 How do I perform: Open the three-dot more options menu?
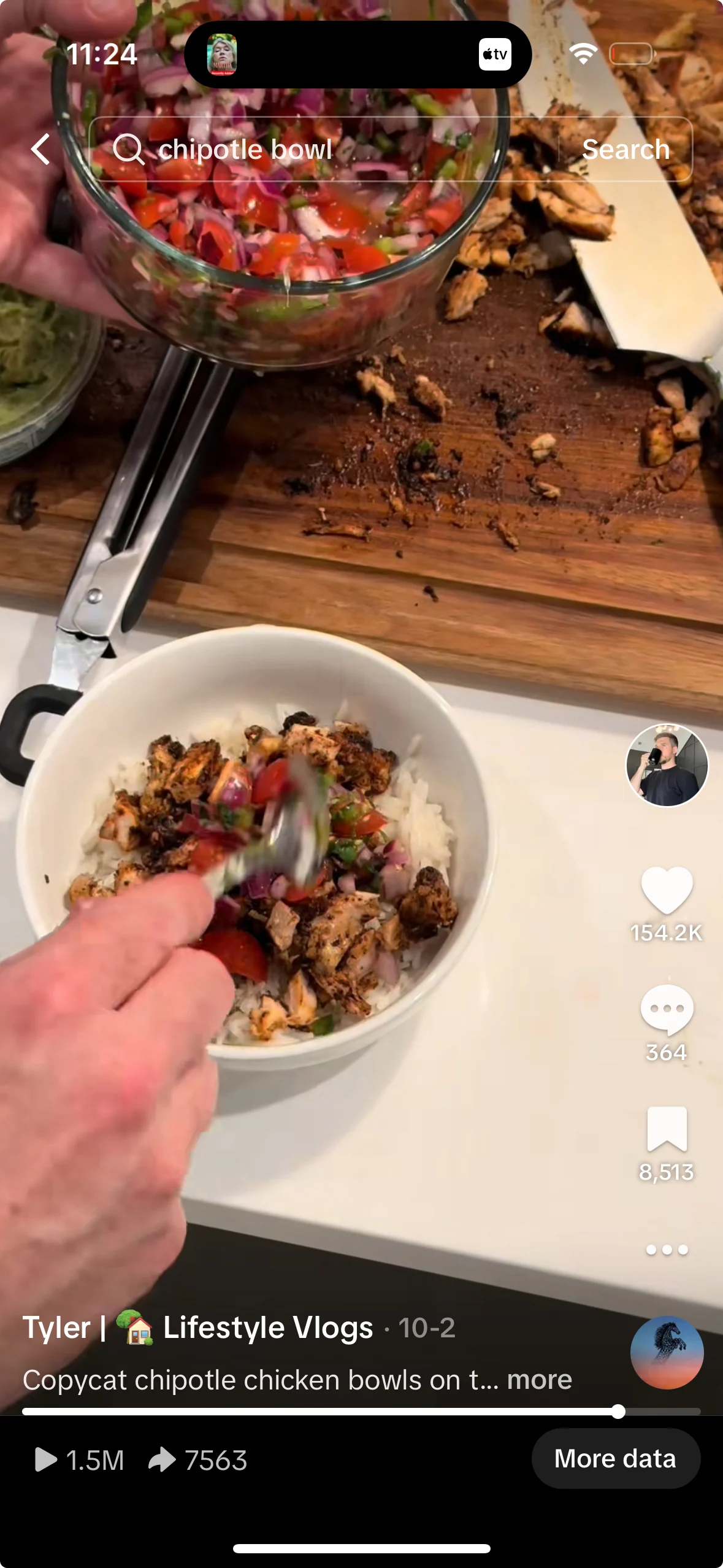pos(667,1250)
